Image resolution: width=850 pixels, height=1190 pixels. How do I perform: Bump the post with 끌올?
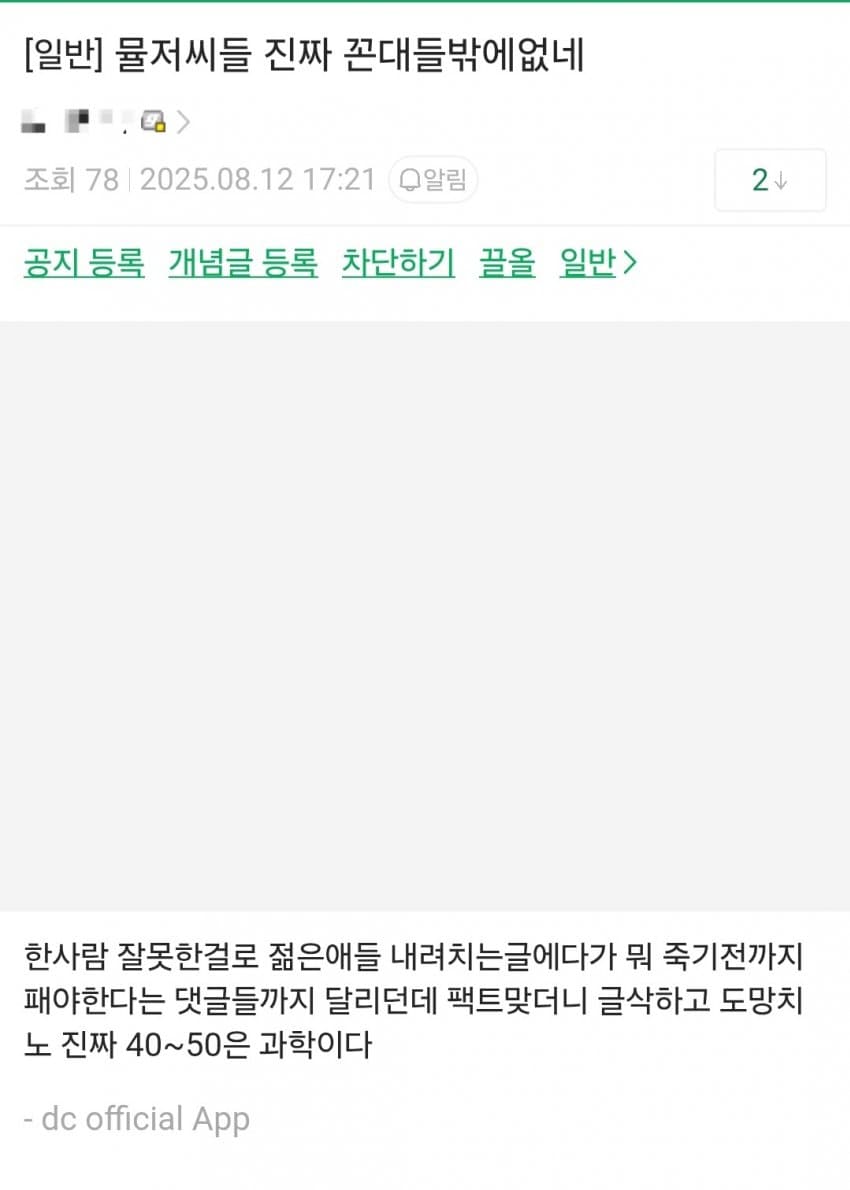pos(507,263)
